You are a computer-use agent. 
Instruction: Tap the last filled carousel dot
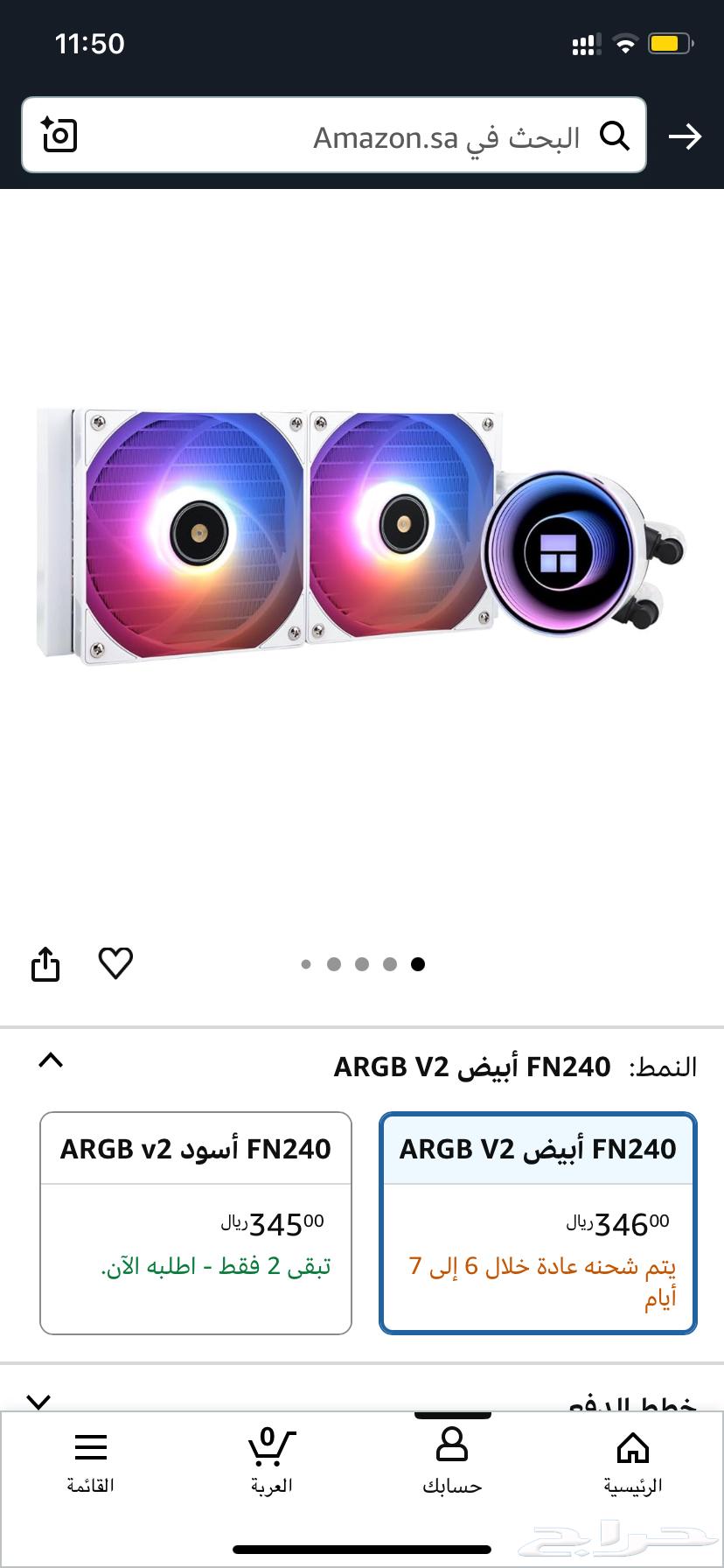[x=418, y=963]
